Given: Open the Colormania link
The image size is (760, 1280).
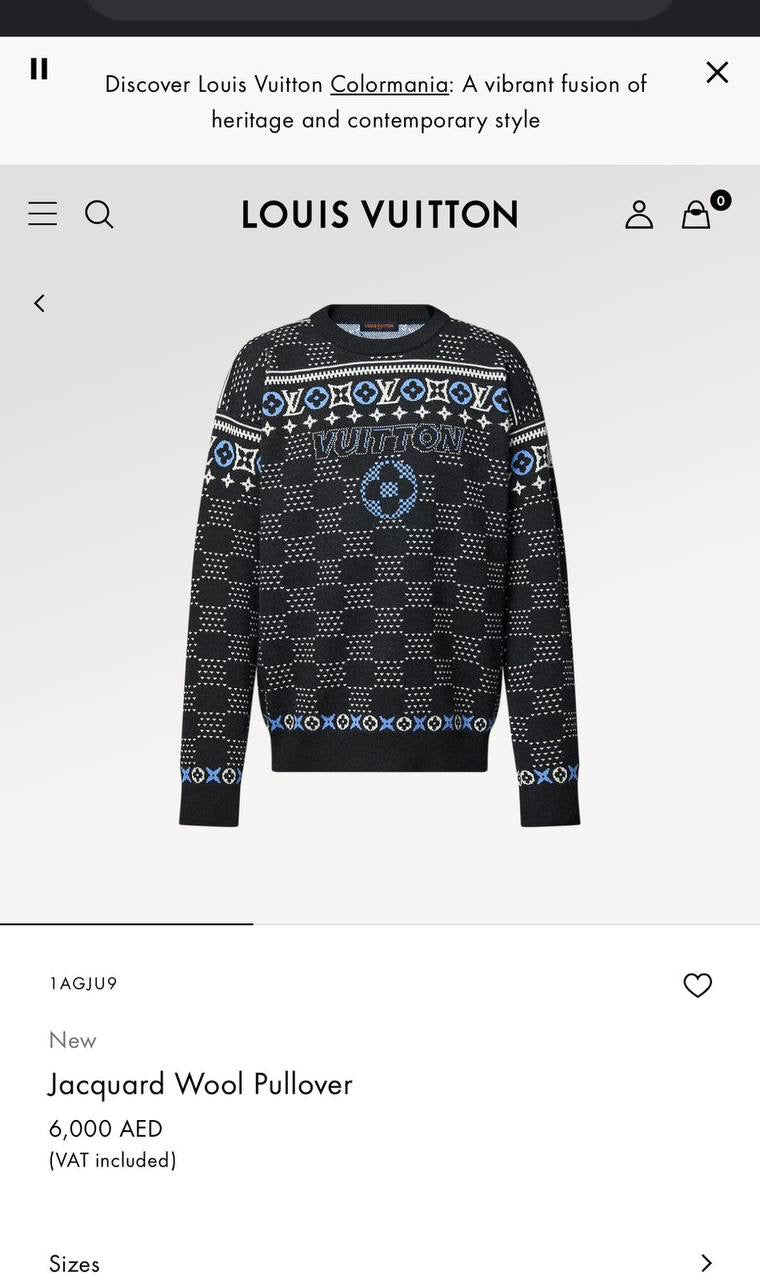Looking at the screenshot, I should click(x=389, y=85).
